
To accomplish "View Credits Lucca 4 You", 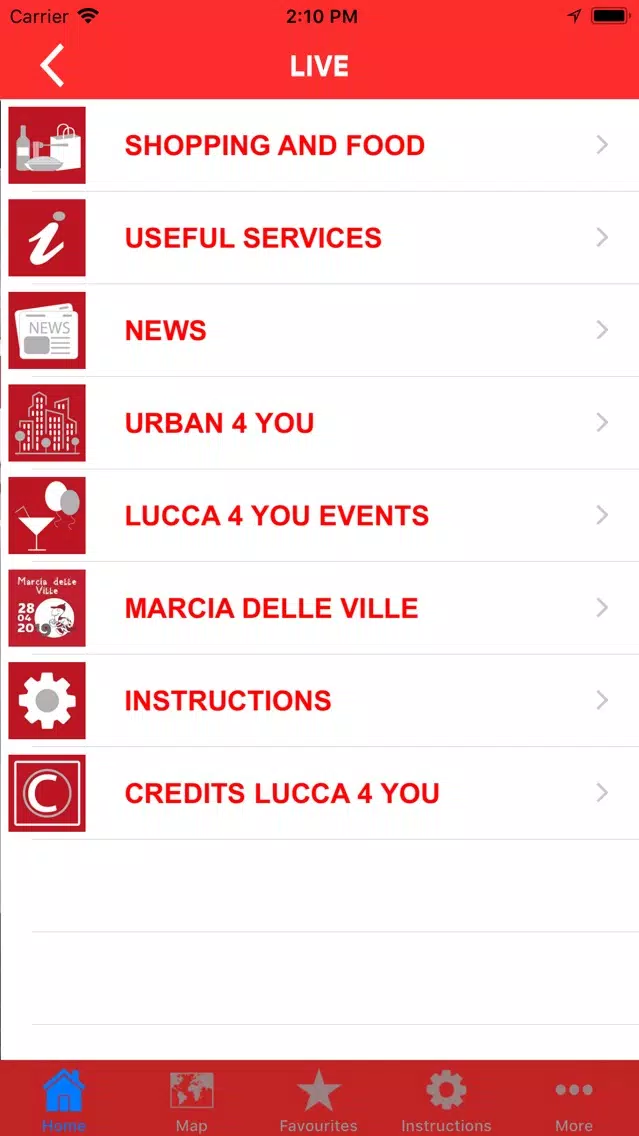I will 320,793.
